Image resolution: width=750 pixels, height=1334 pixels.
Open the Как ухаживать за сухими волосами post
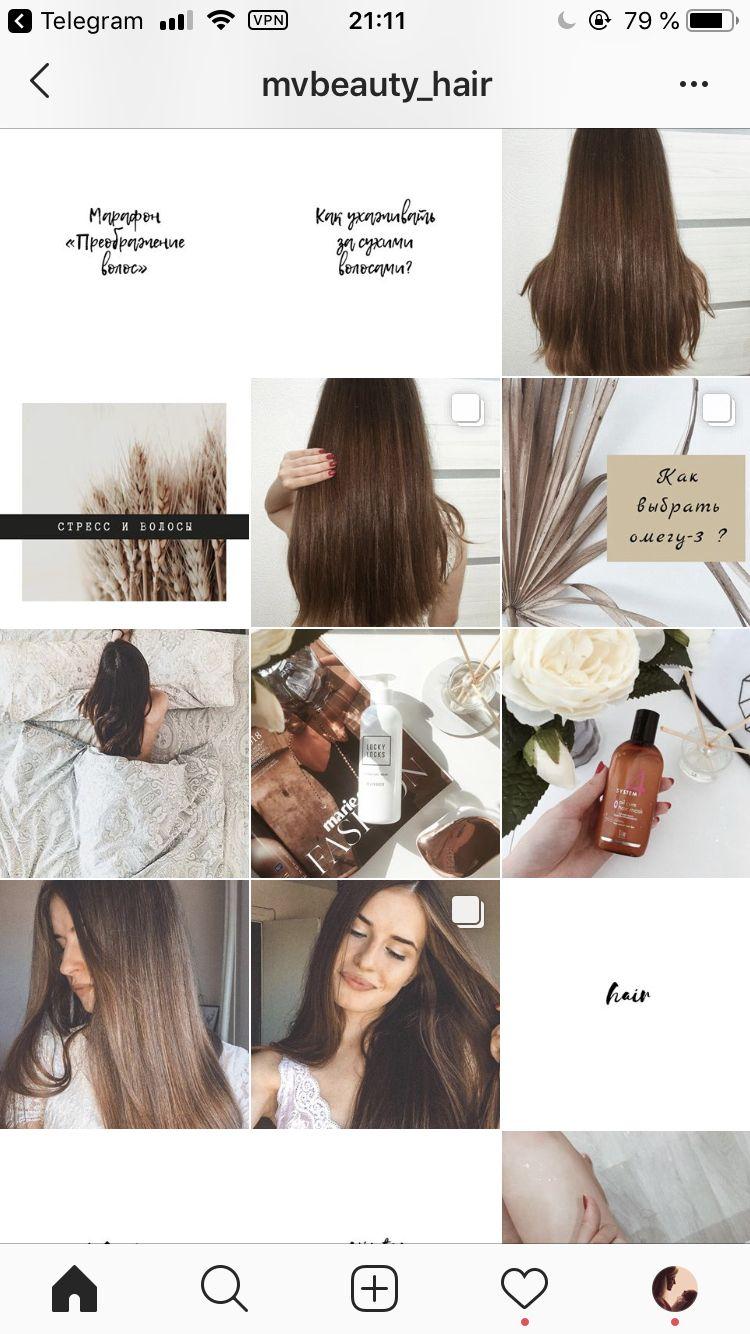click(x=375, y=252)
